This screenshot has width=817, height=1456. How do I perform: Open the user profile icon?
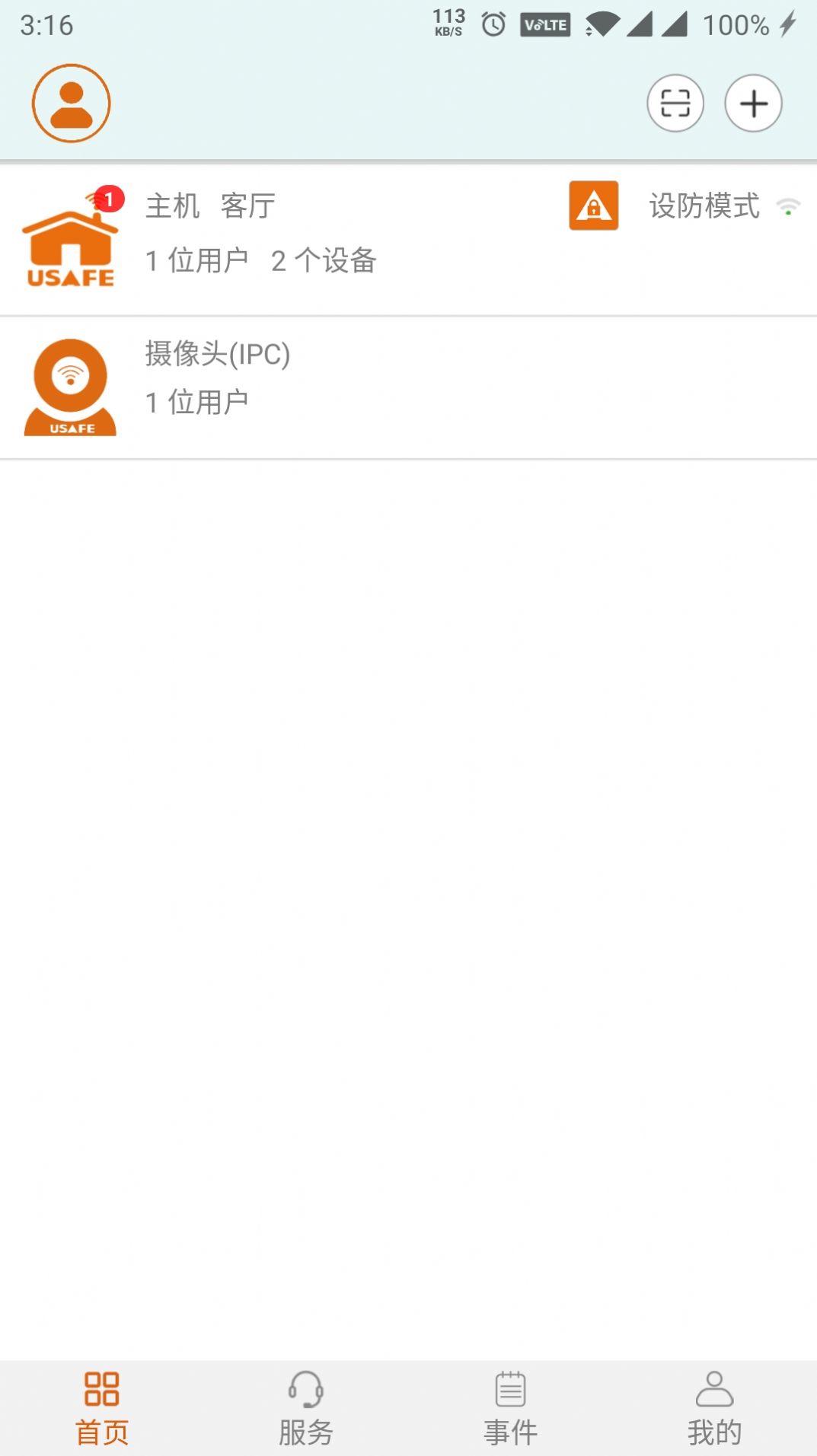click(x=71, y=103)
